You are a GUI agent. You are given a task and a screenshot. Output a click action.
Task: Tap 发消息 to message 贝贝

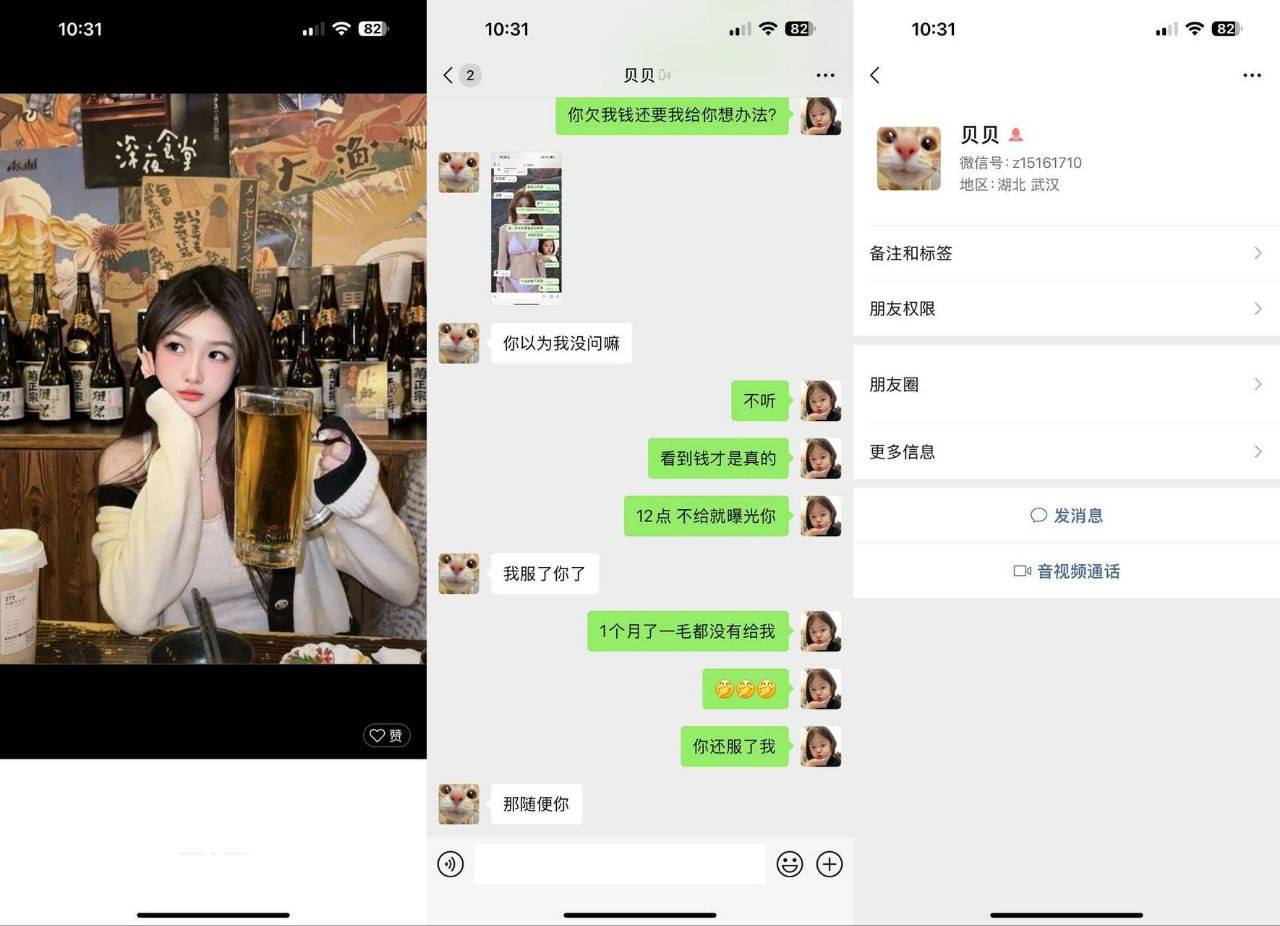tap(1066, 516)
